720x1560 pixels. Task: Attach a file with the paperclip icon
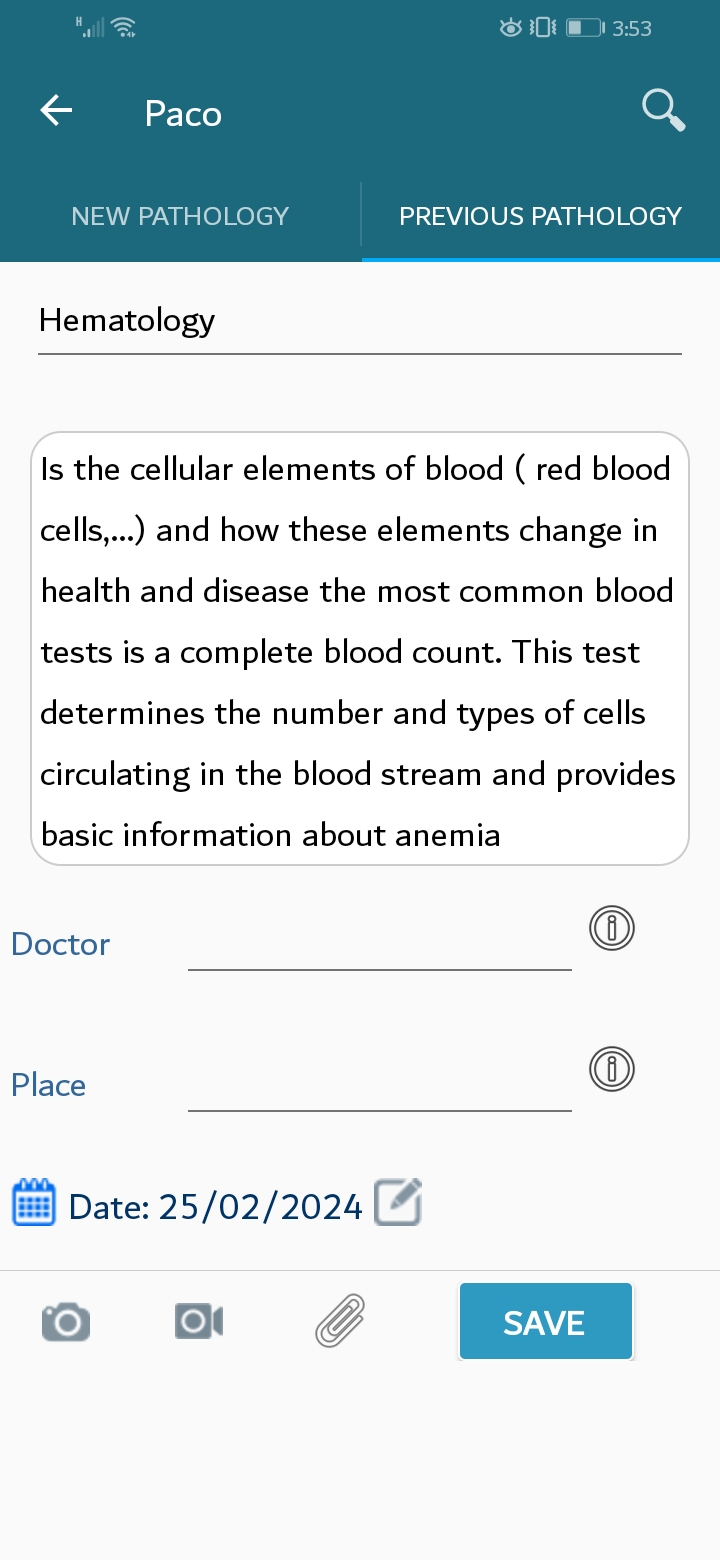[340, 1320]
